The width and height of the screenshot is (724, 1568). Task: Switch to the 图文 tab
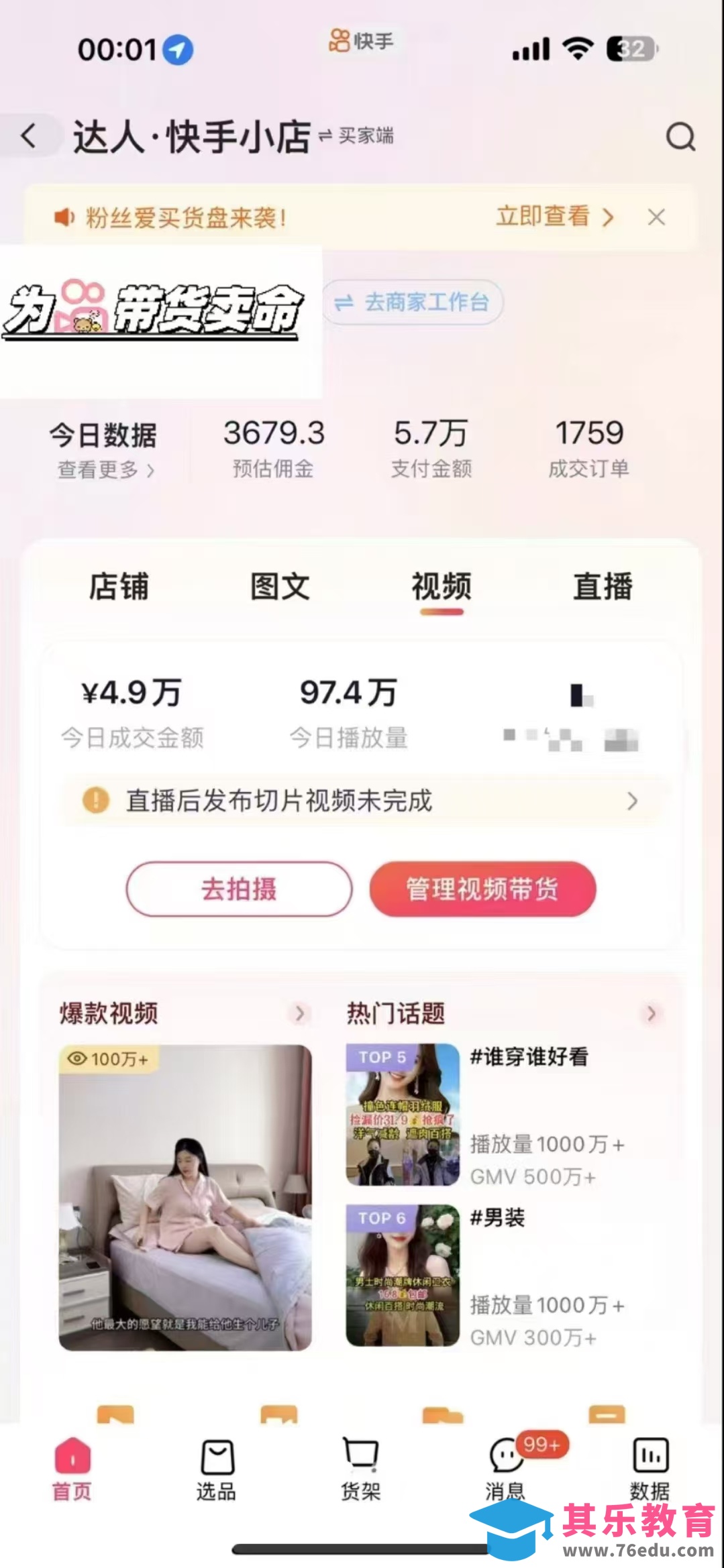[280, 587]
